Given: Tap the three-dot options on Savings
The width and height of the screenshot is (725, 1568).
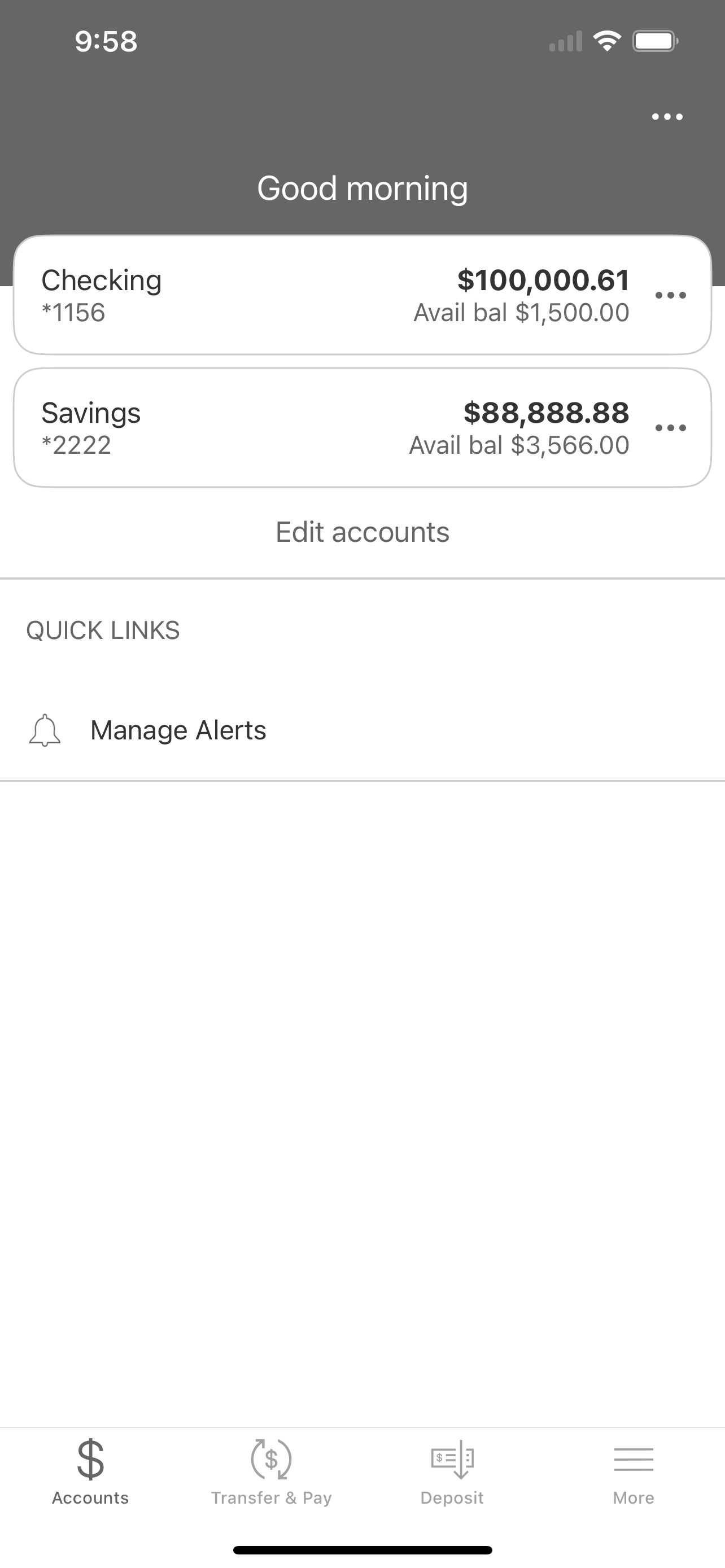Looking at the screenshot, I should [671, 428].
